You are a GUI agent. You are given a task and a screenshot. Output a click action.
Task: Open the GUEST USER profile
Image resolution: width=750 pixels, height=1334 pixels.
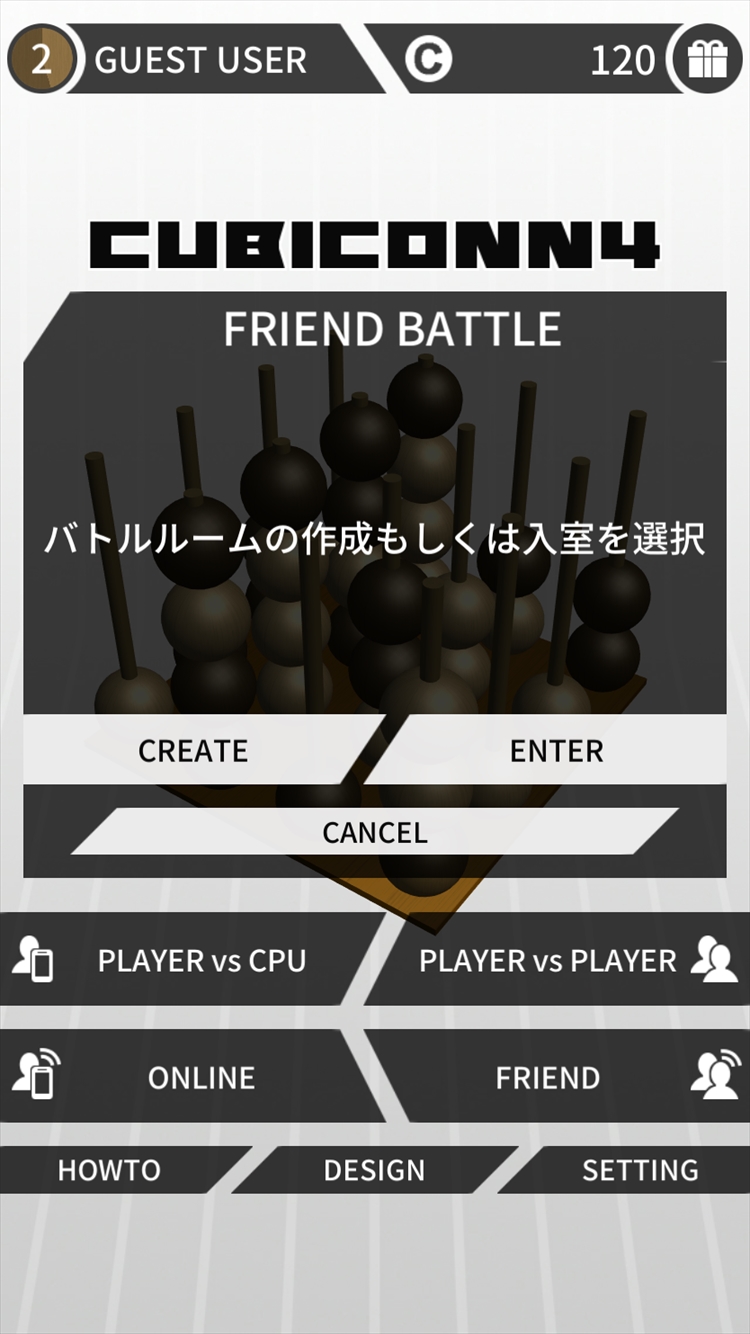[200, 60]
